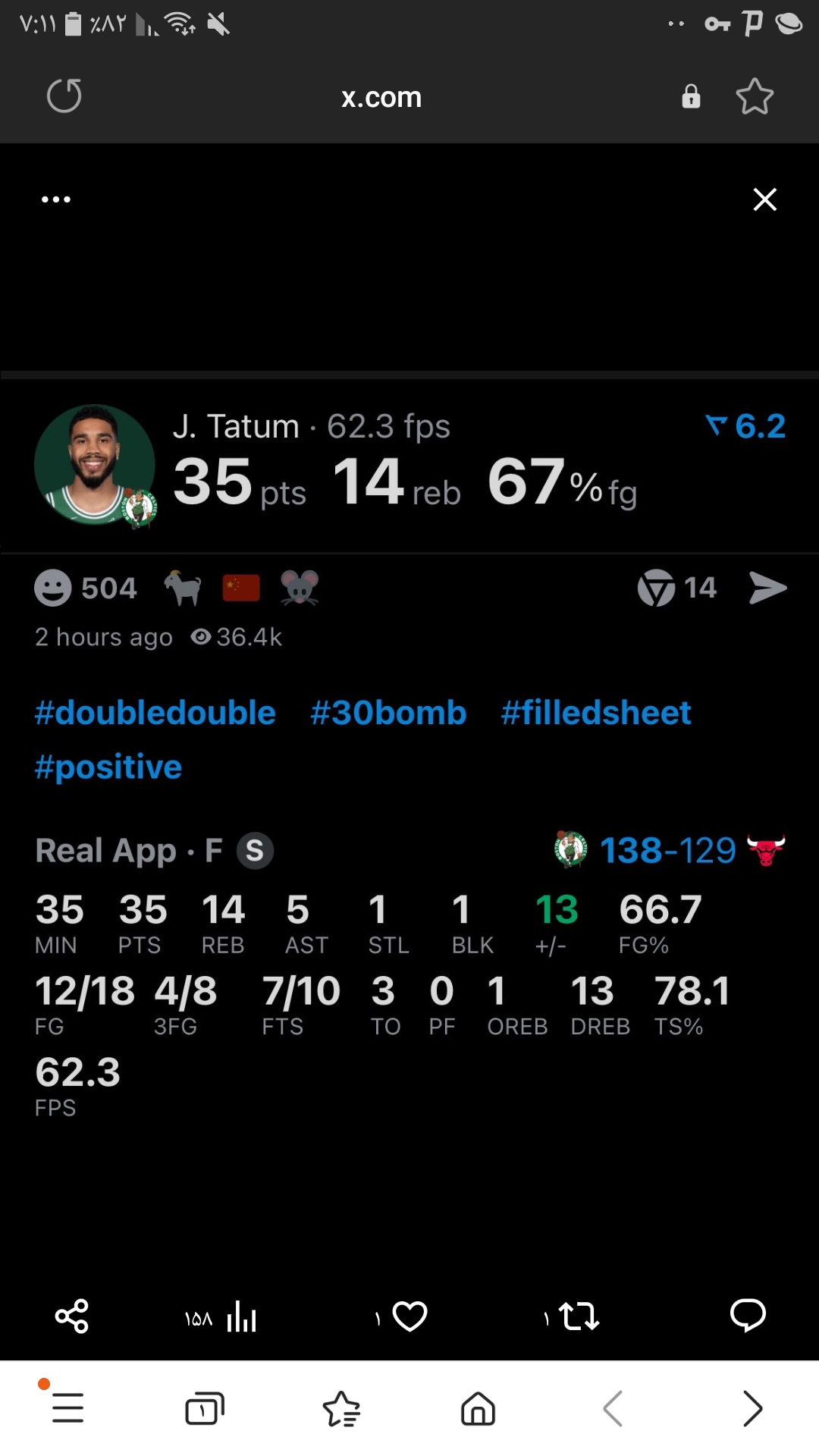Repost this post
Image resolution: width=819 pixels, height=1456 pixels.
[572, 1316]
